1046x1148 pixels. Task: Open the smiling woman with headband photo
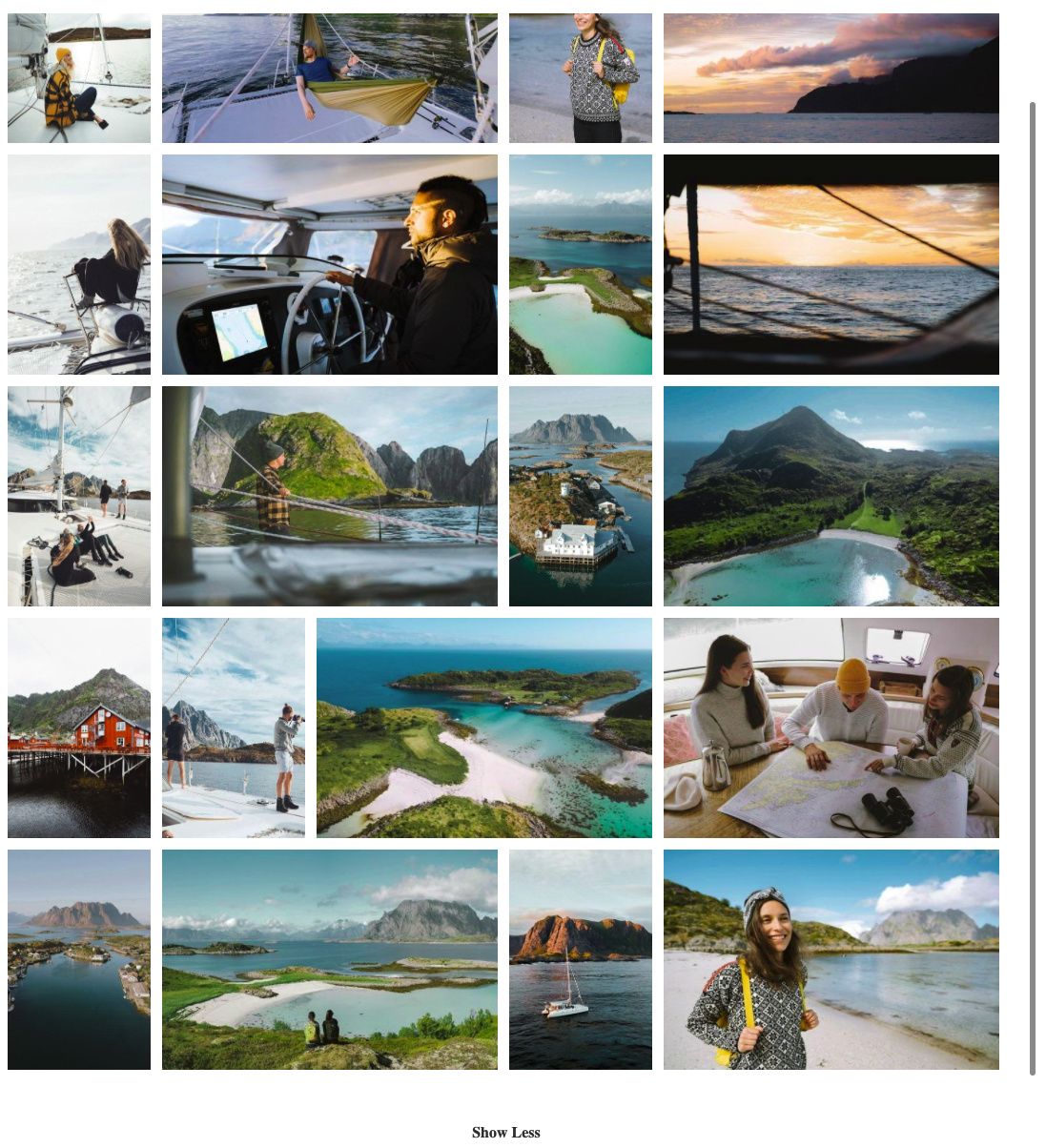coord(831,959)
